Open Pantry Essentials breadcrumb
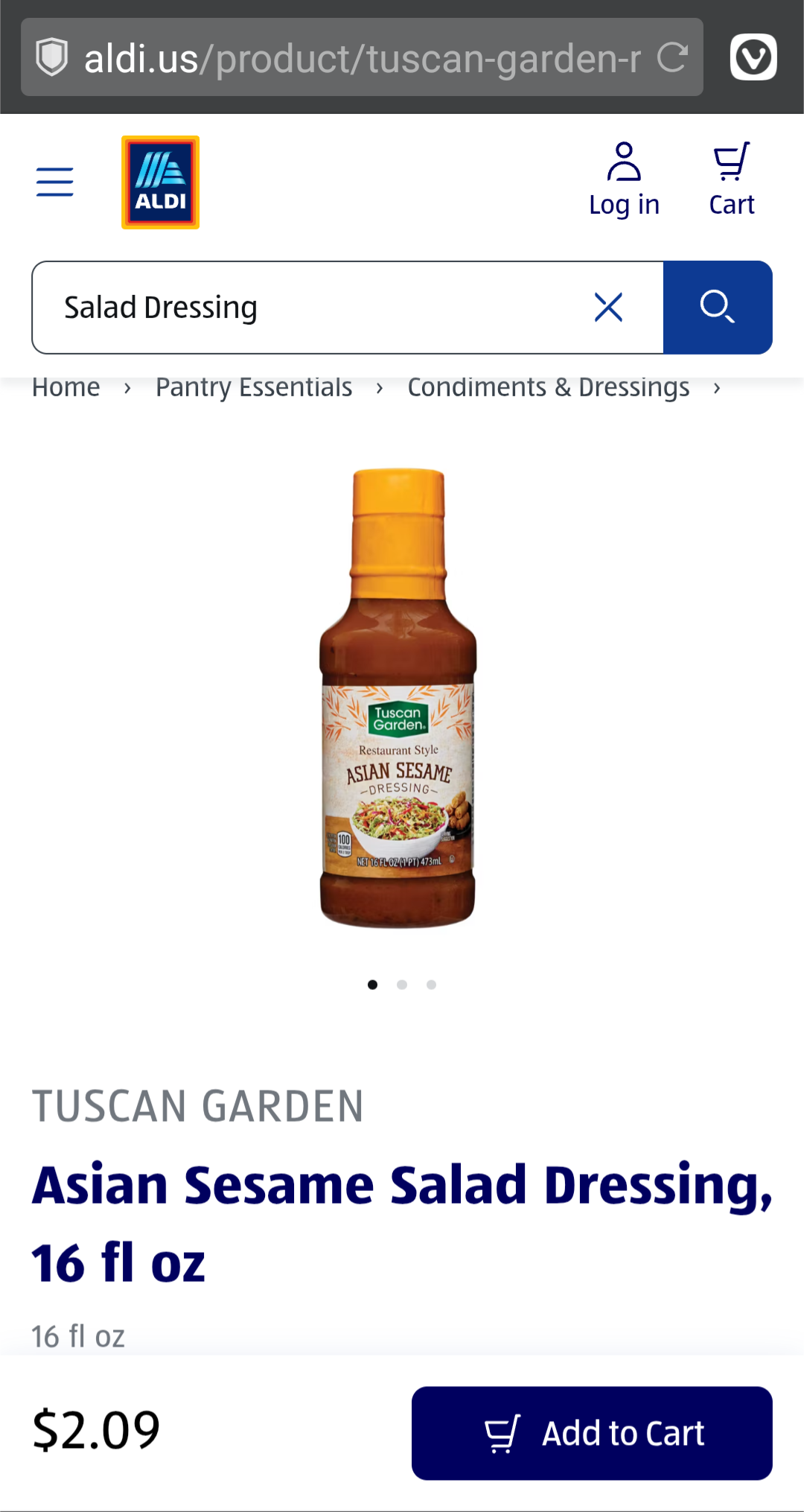The height and width of the screenshot is (1512, 804). point(254,387)
